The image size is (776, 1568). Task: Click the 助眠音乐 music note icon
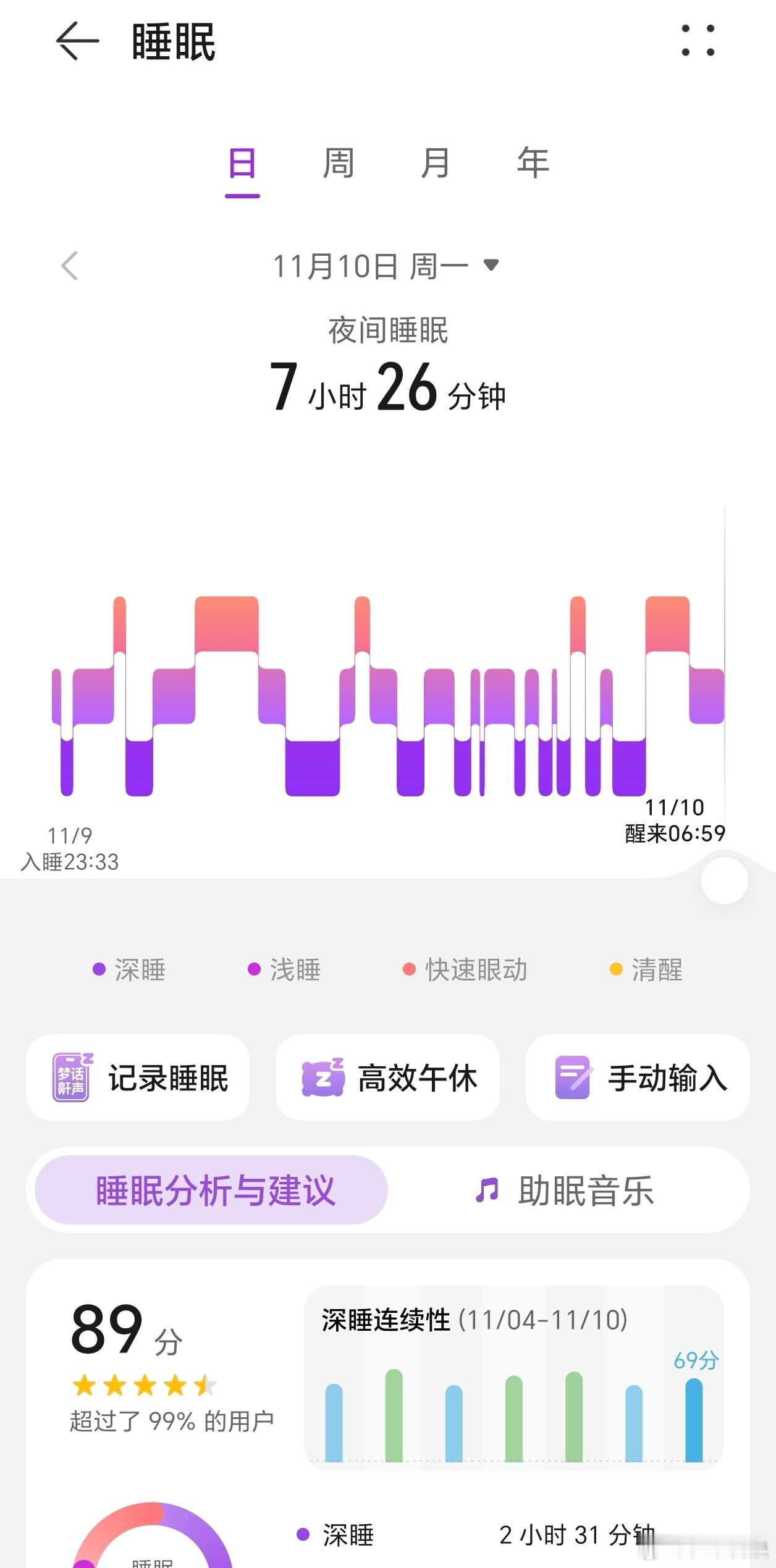point(487,1189)
